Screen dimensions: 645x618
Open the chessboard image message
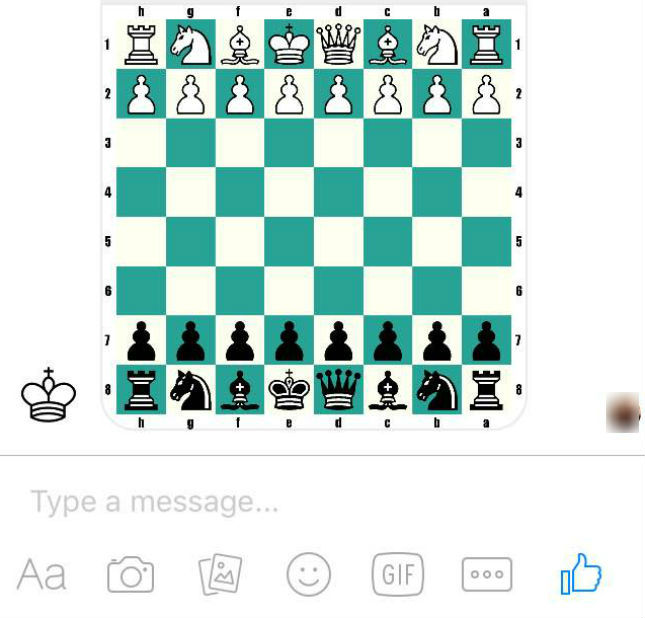tap(314, 215)
